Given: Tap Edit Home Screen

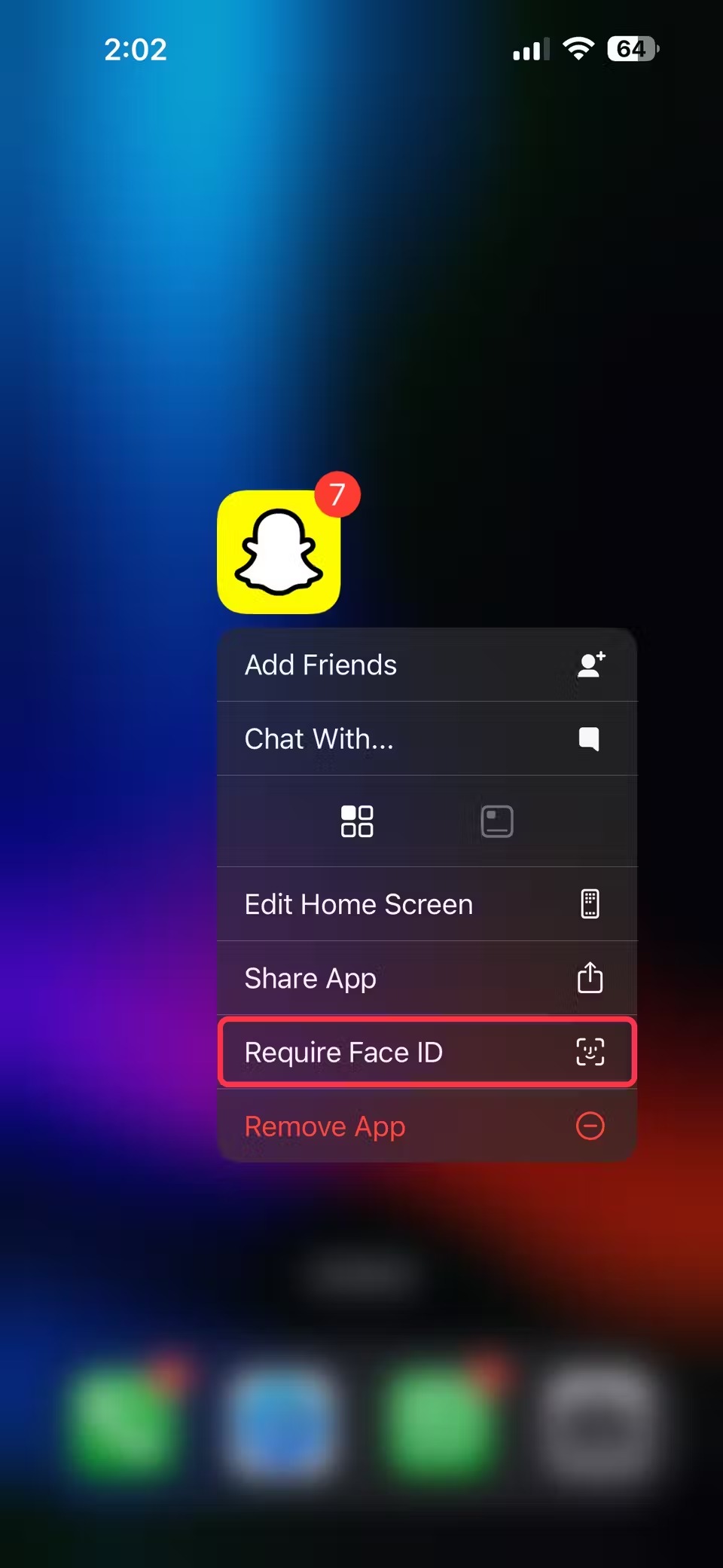Looking at the screenshot, I should [427, 903].
